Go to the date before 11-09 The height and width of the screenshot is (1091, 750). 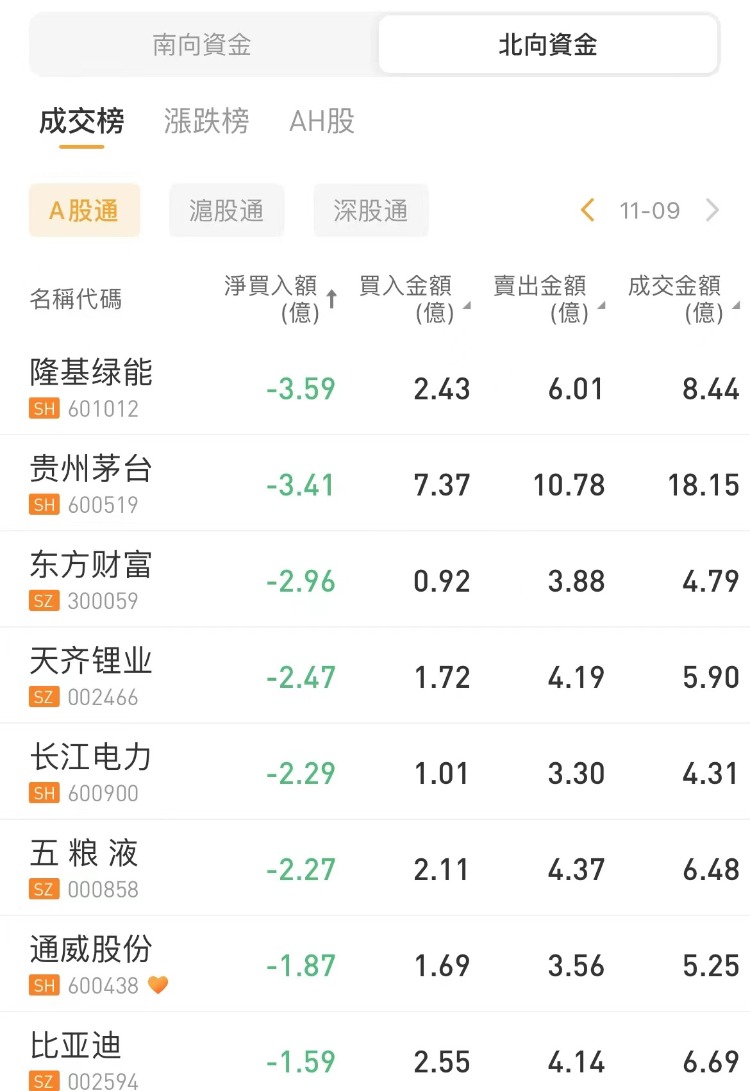588,210
